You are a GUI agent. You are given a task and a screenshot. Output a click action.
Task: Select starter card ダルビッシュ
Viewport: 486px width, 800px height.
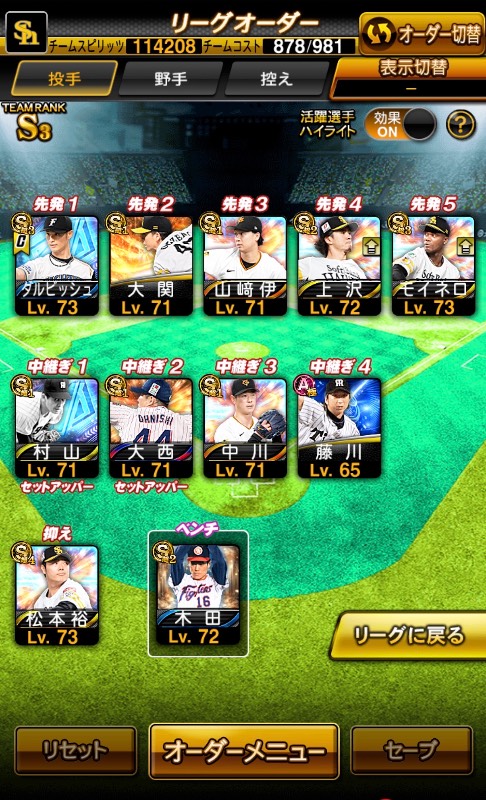[x=57, y=264]
